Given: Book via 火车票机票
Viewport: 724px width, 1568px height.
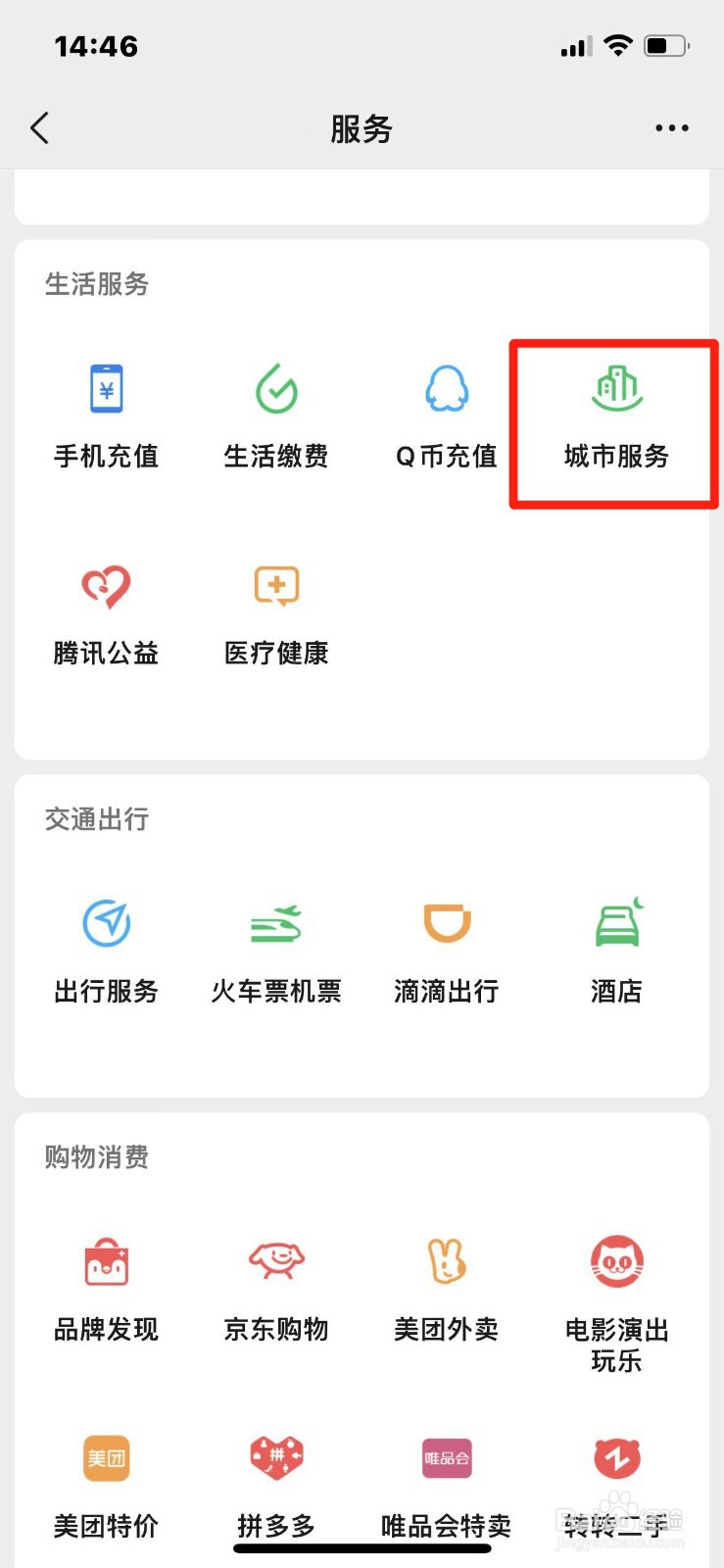Looking at the screenshot, I should (276, 951).
